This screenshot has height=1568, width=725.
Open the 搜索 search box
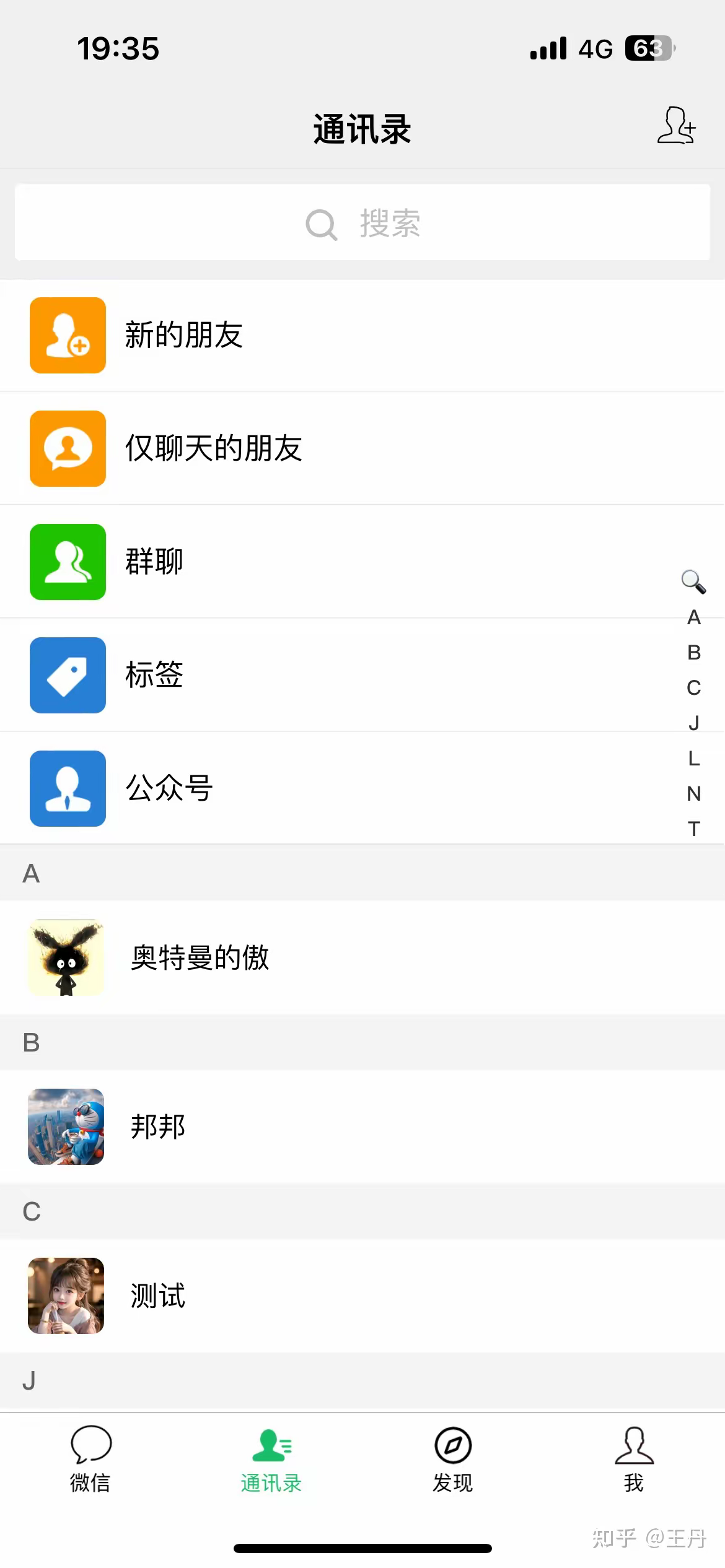[362, 223]
